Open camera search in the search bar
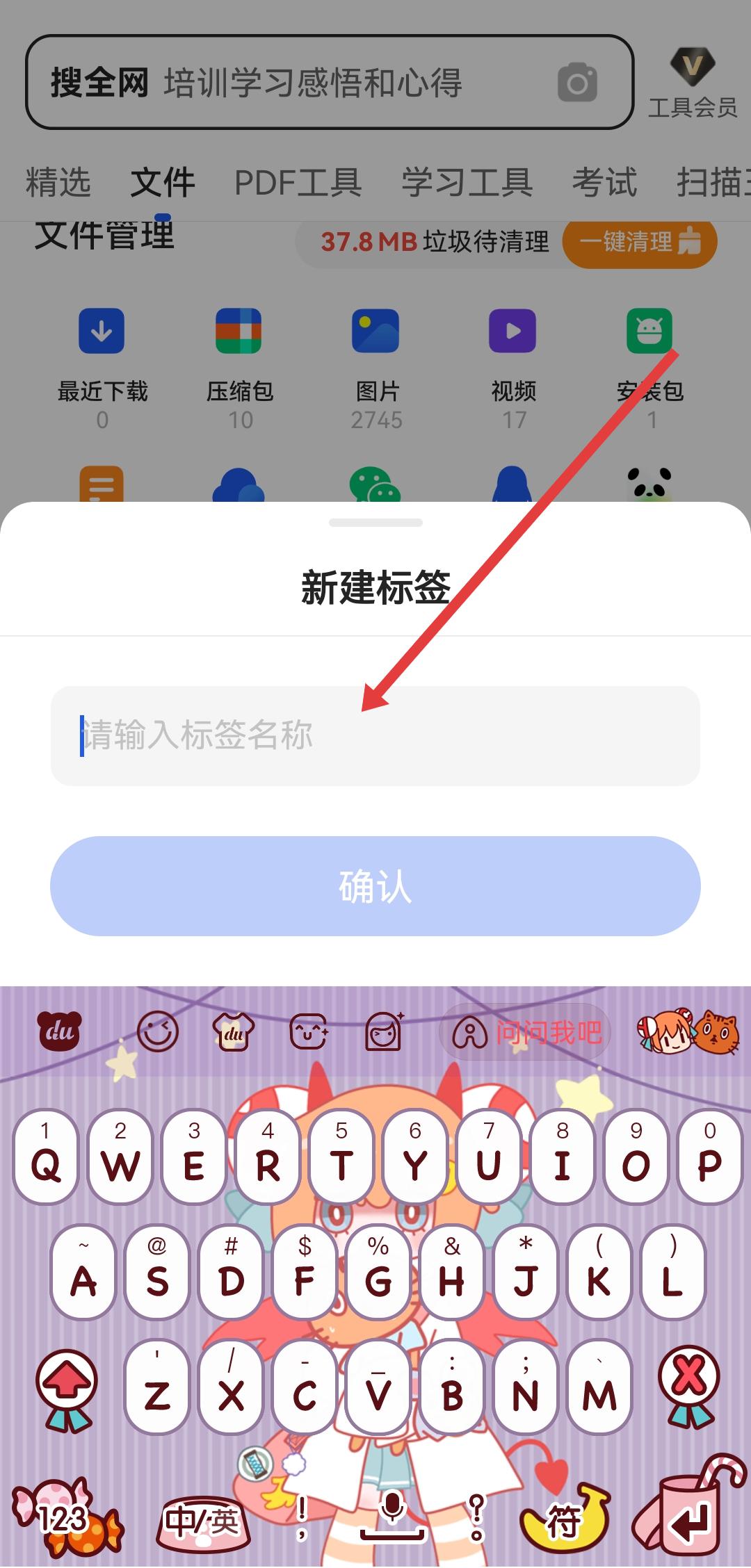Screen dimensions: 751x1568 tap(577, 83)
